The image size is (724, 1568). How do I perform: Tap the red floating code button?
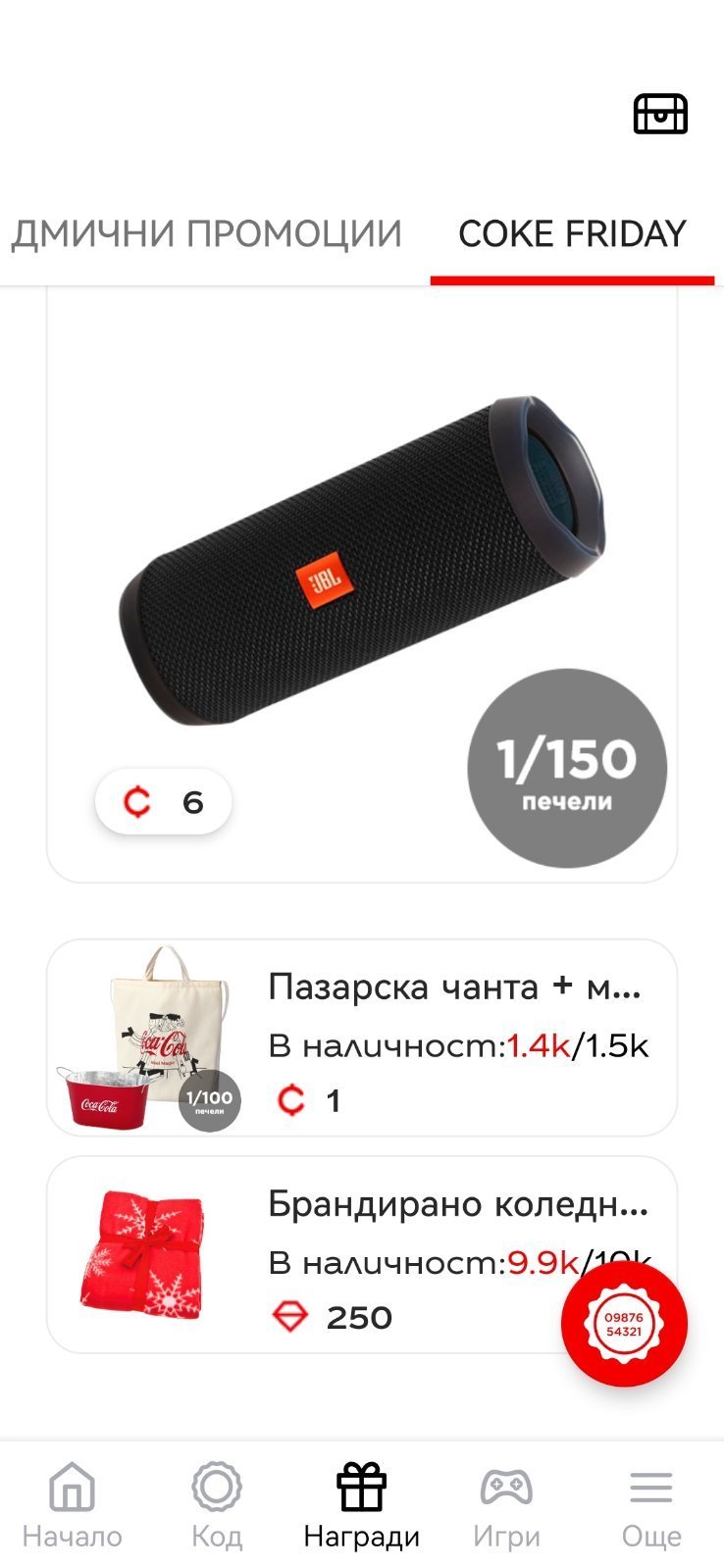point(624,1324)
